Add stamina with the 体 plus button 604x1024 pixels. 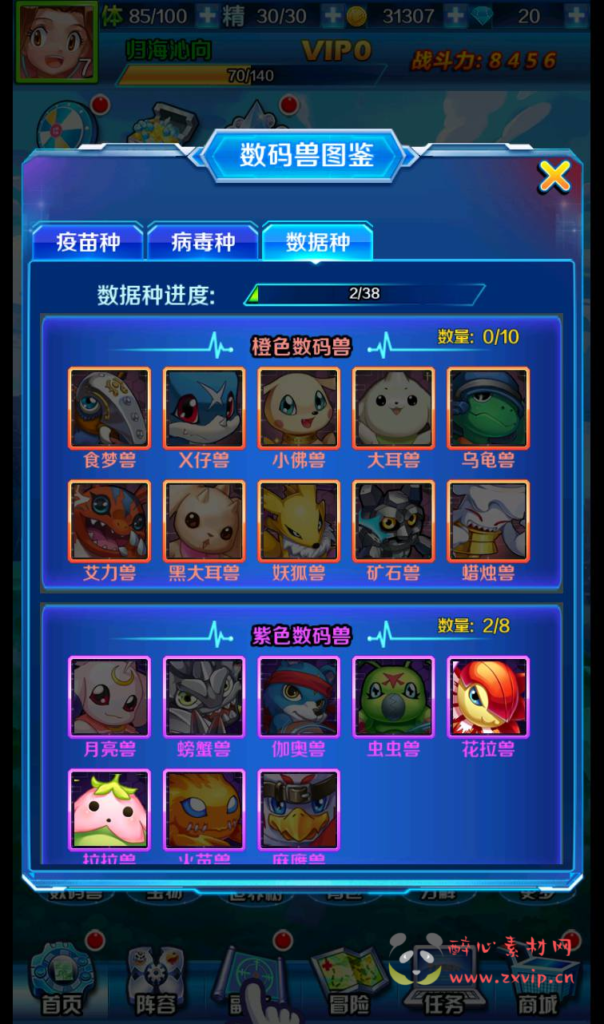coord(207,15)
